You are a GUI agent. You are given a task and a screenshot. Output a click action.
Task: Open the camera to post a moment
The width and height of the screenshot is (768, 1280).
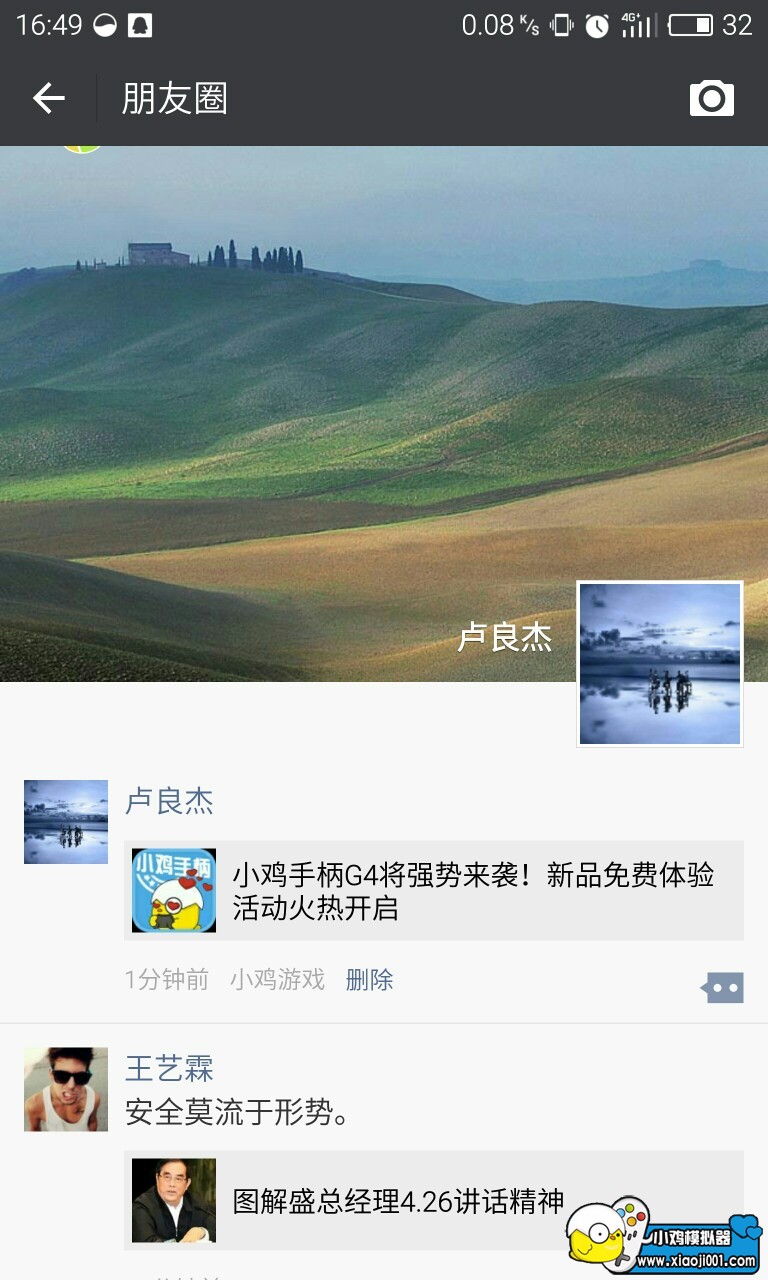coord(711,98)
